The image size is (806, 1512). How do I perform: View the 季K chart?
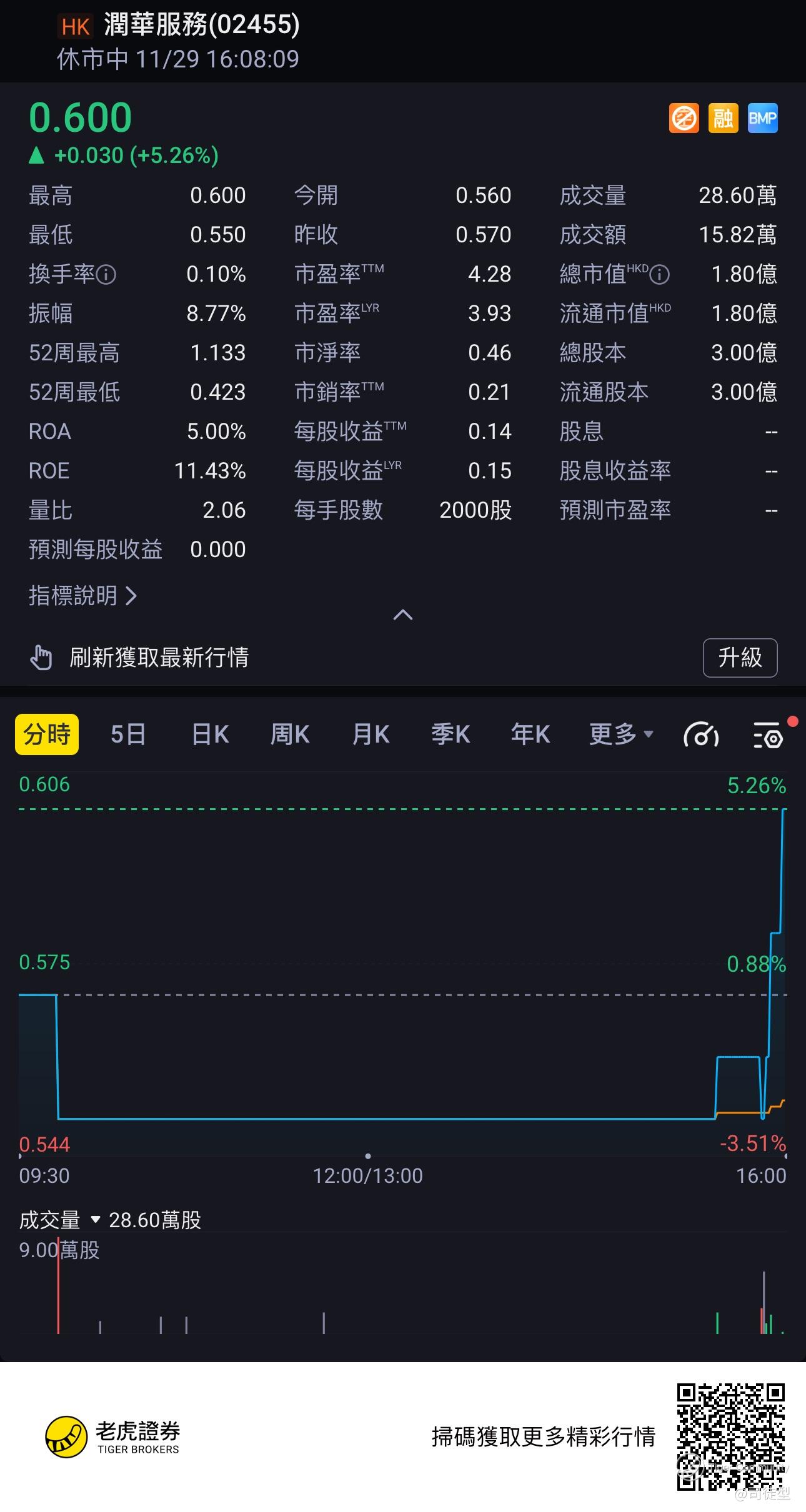click(x=450, y=734)
